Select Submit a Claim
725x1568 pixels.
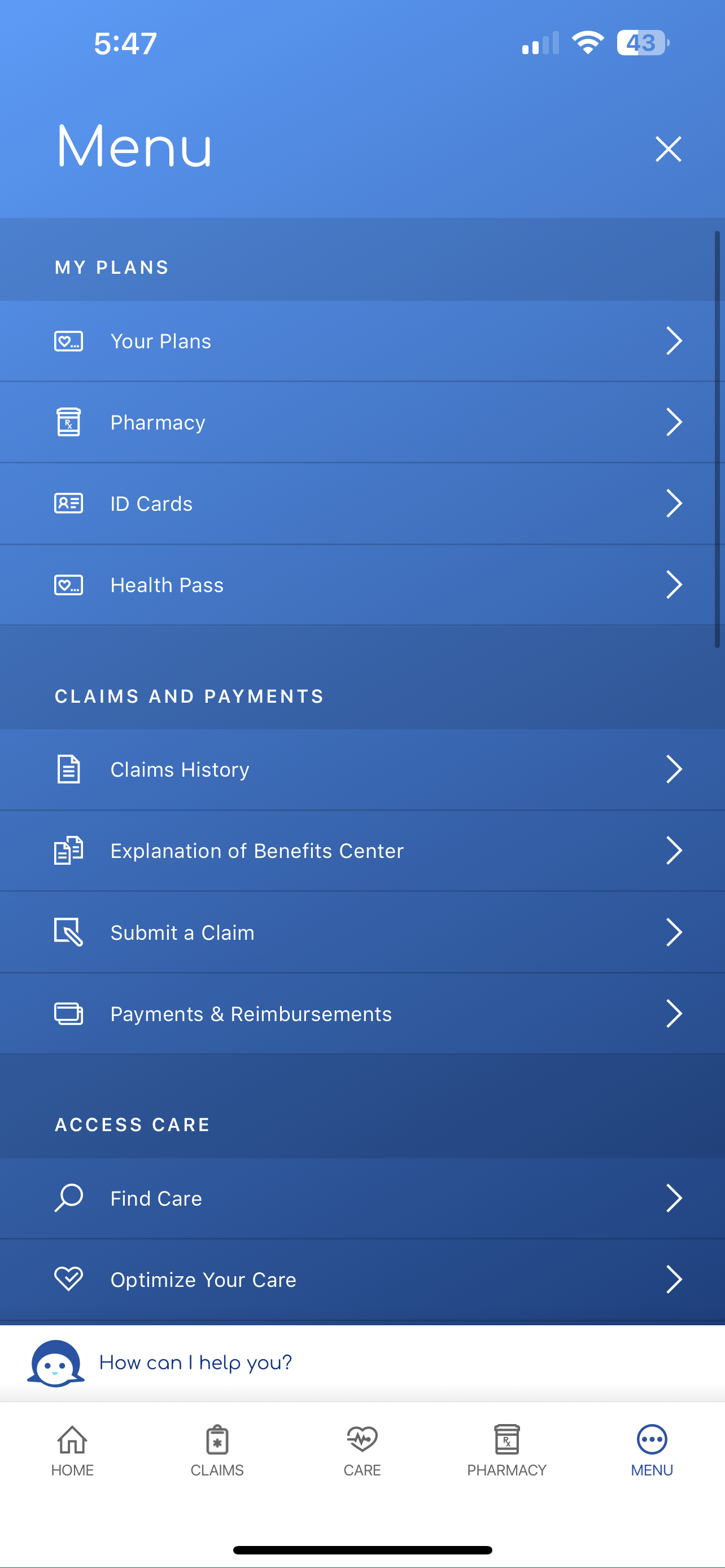point(362,932)
